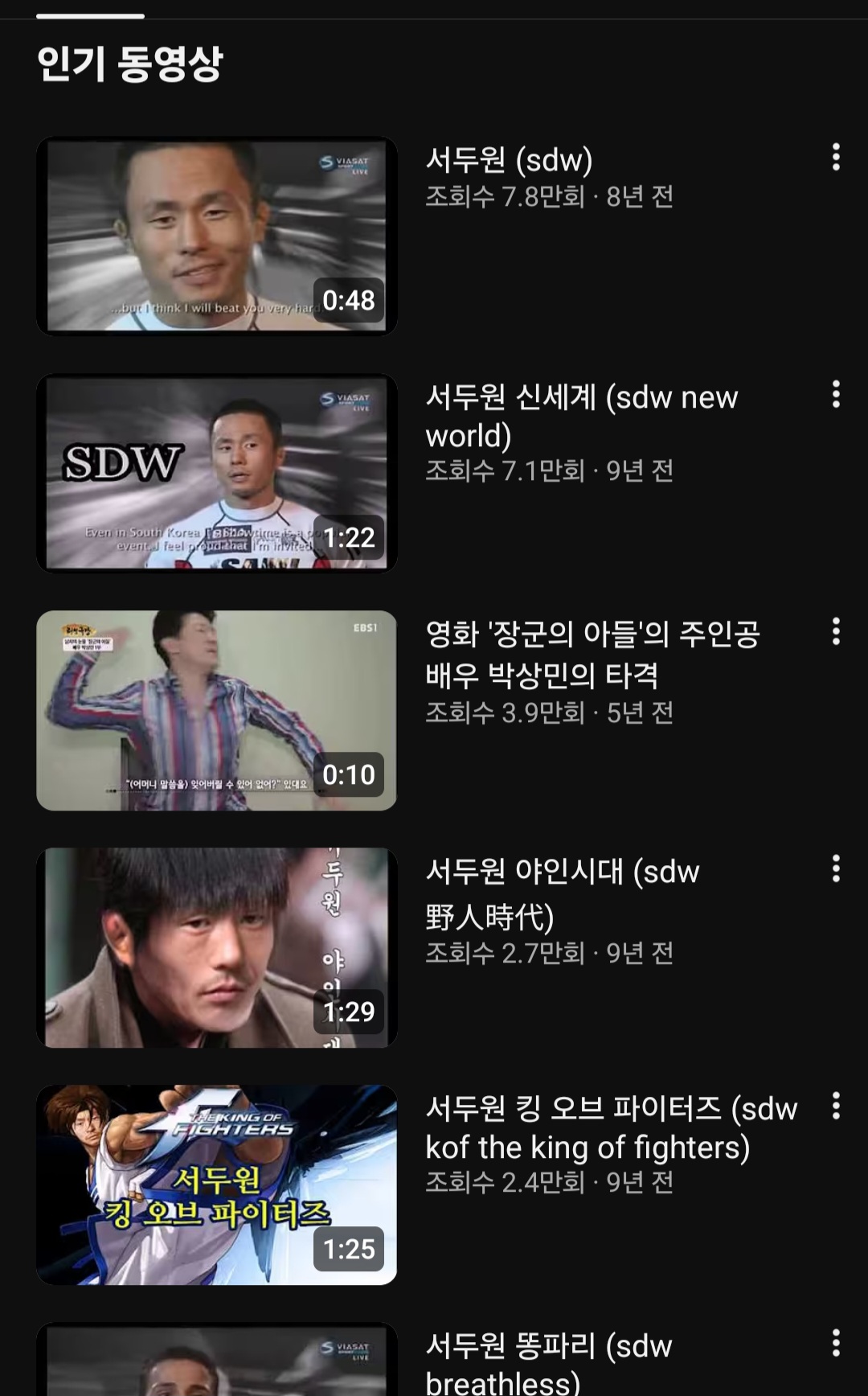Viewport: 868px width, 1396px height.
Task: Open options for 서두원 (sdw) video
Action: click(836, 158)
